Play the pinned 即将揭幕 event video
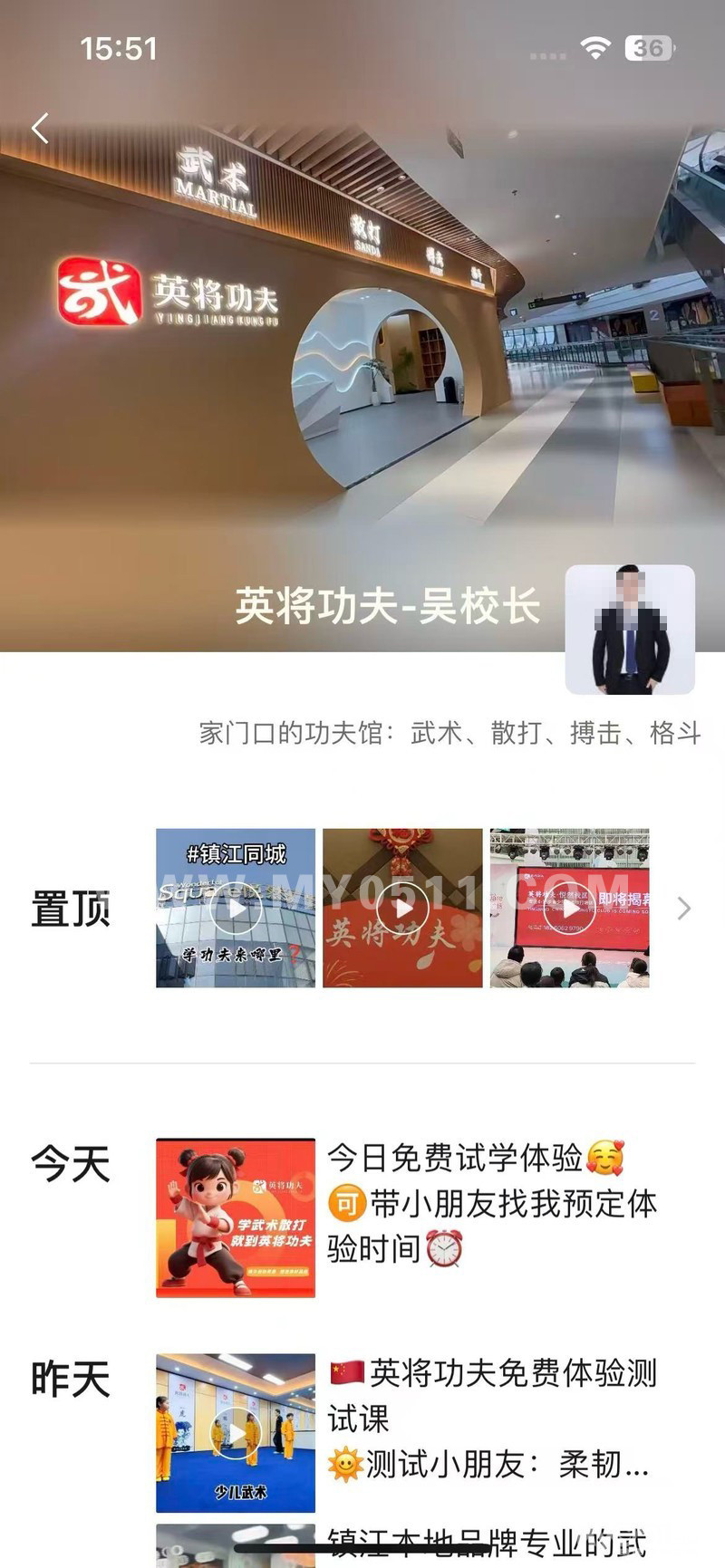This screenshot has height=1568, width=725. (x=569, y=908)
